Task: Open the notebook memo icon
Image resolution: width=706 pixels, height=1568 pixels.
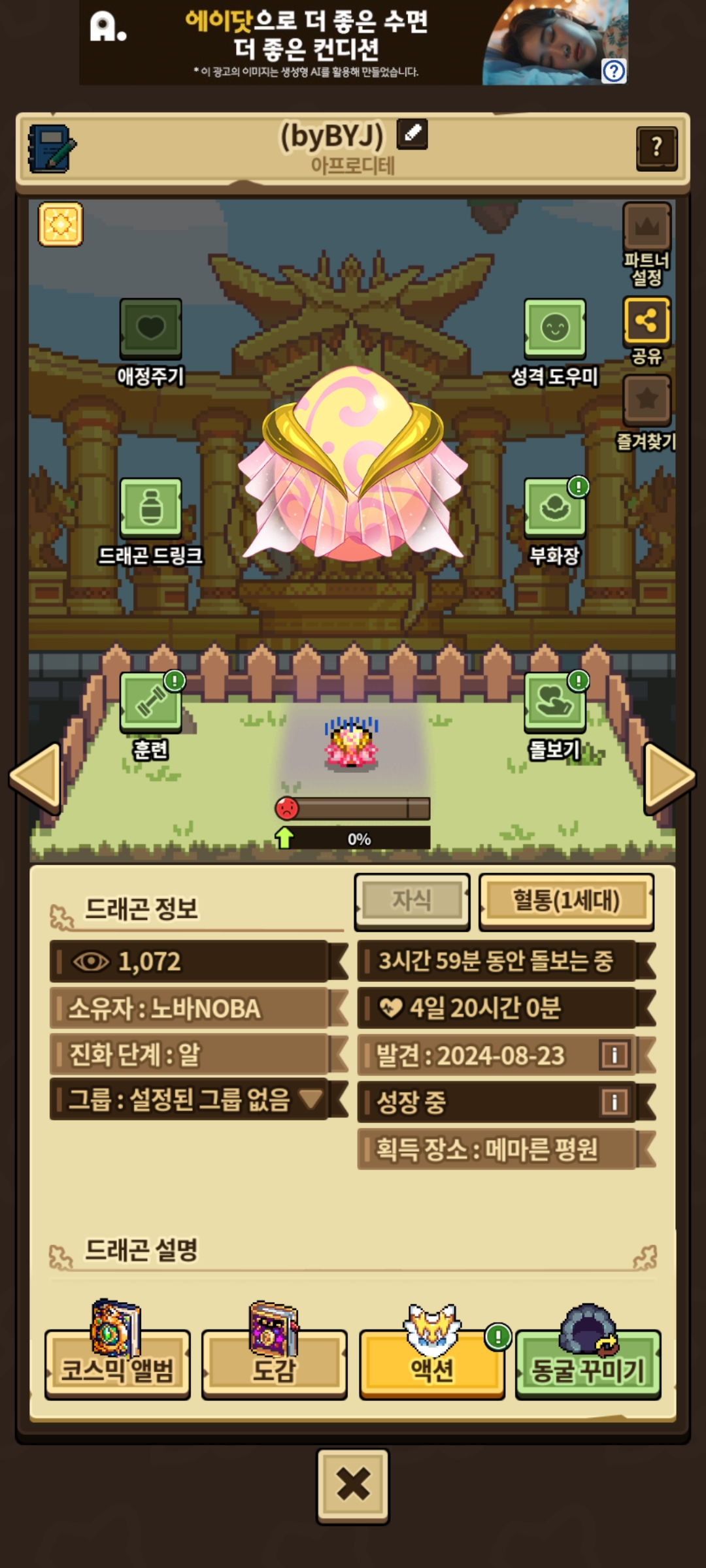Action: pos(51,148)
